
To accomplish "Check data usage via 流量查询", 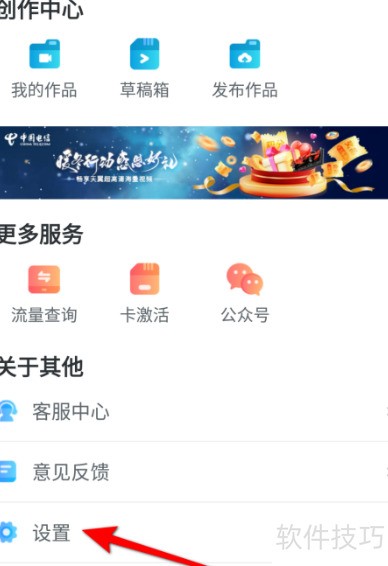I will pyautogui.click(x=44, y=294).
